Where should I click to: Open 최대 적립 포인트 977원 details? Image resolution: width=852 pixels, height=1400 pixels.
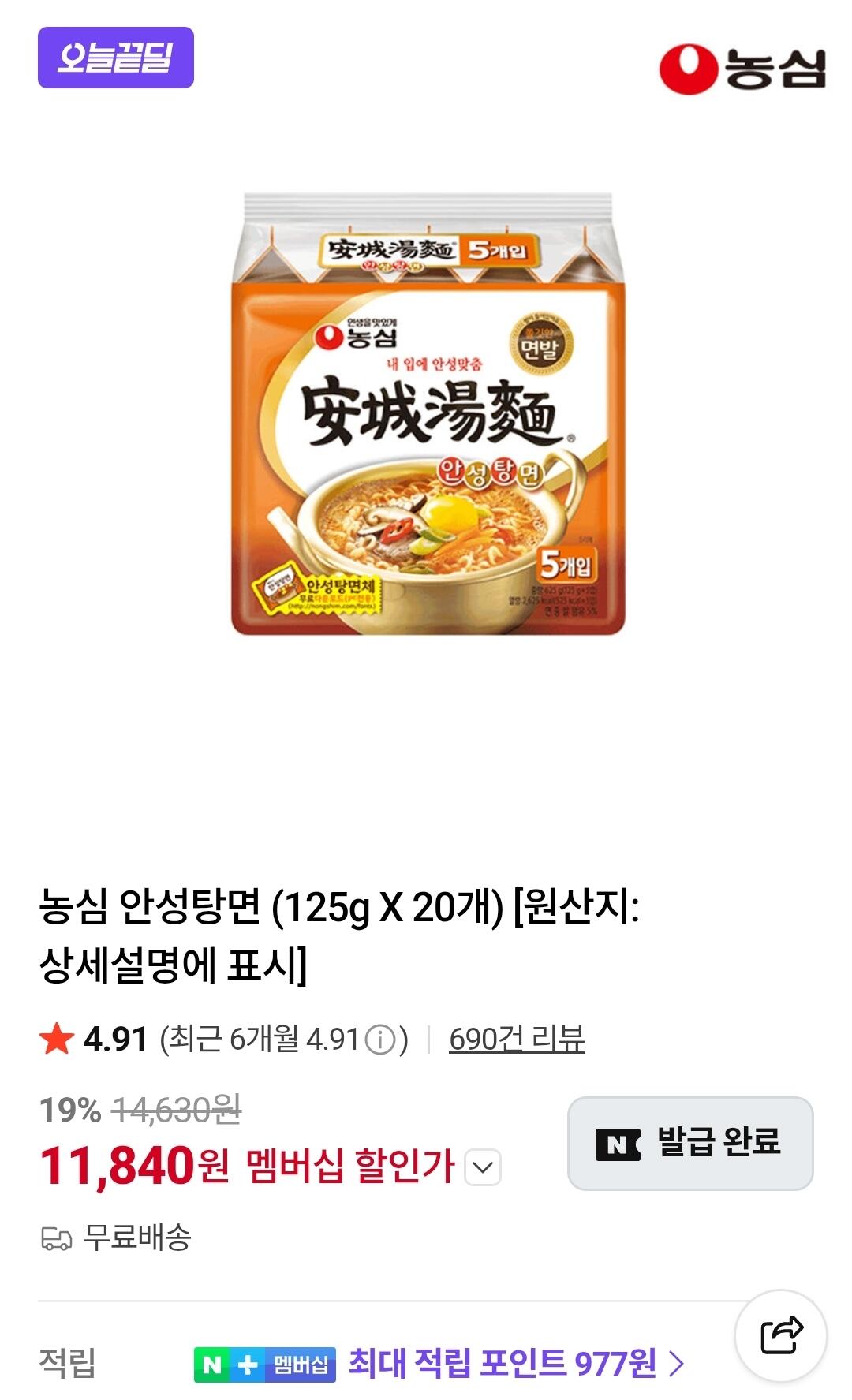coord(516,1363)
